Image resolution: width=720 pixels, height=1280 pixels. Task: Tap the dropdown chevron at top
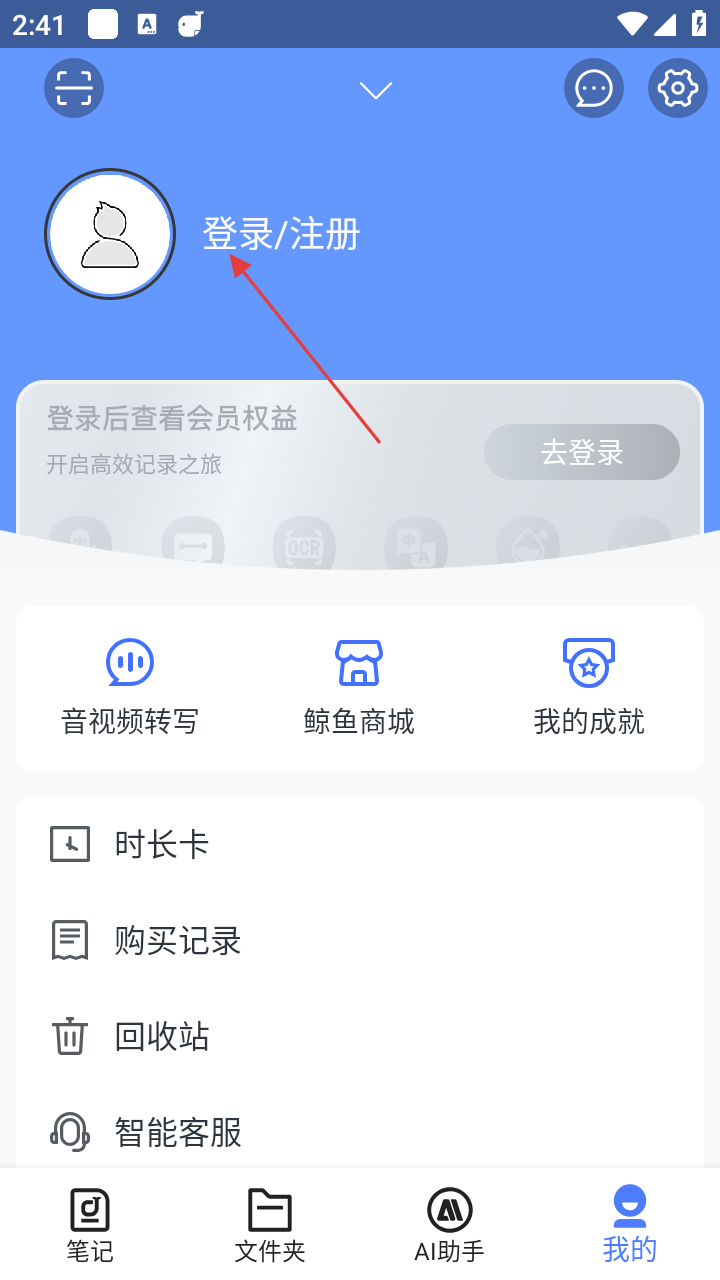376,91
